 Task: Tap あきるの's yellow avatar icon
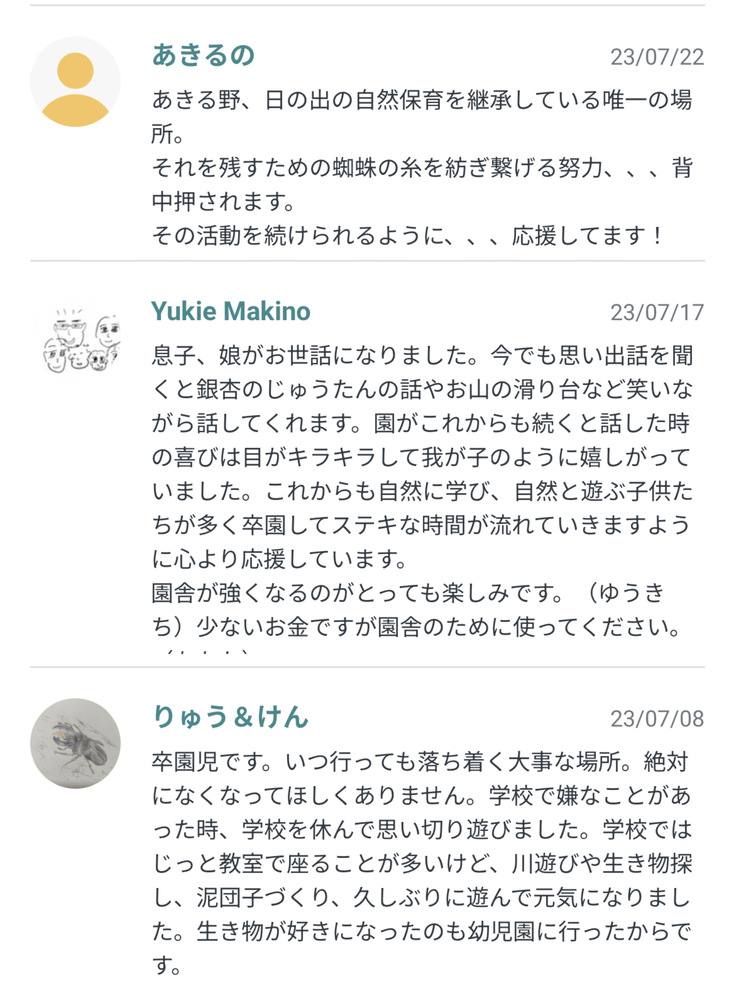[76, 82]
